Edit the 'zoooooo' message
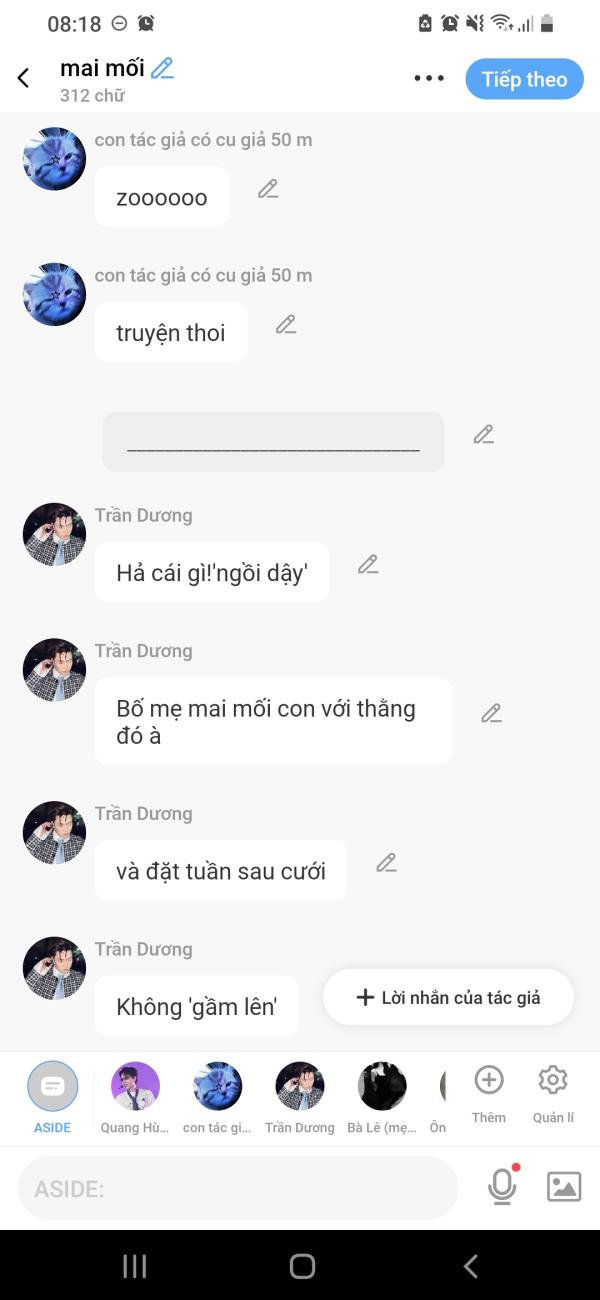 pos(268,188)
